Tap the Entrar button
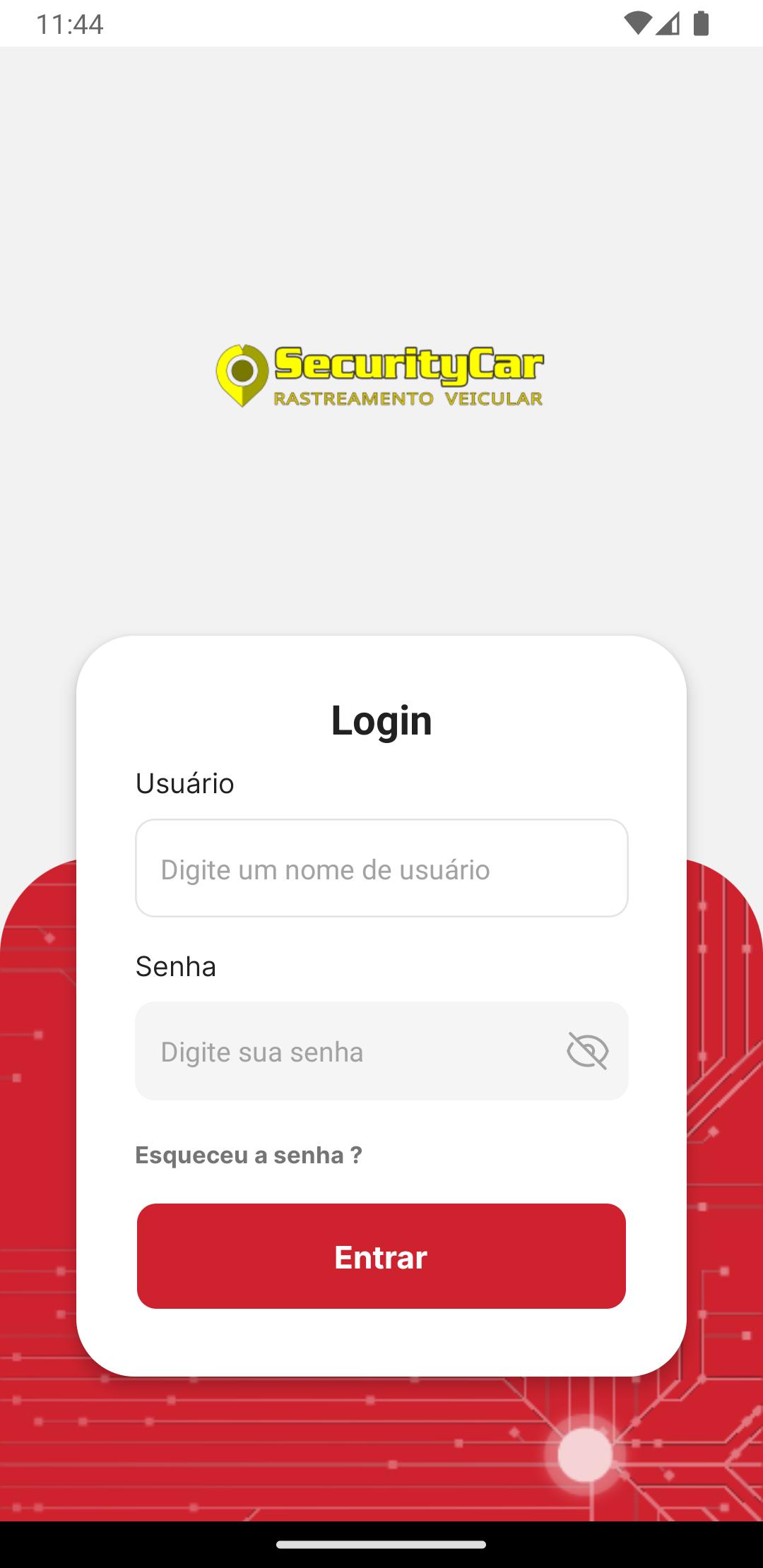The height and width of the screenshot is (1568, 763). point(381,1257)
